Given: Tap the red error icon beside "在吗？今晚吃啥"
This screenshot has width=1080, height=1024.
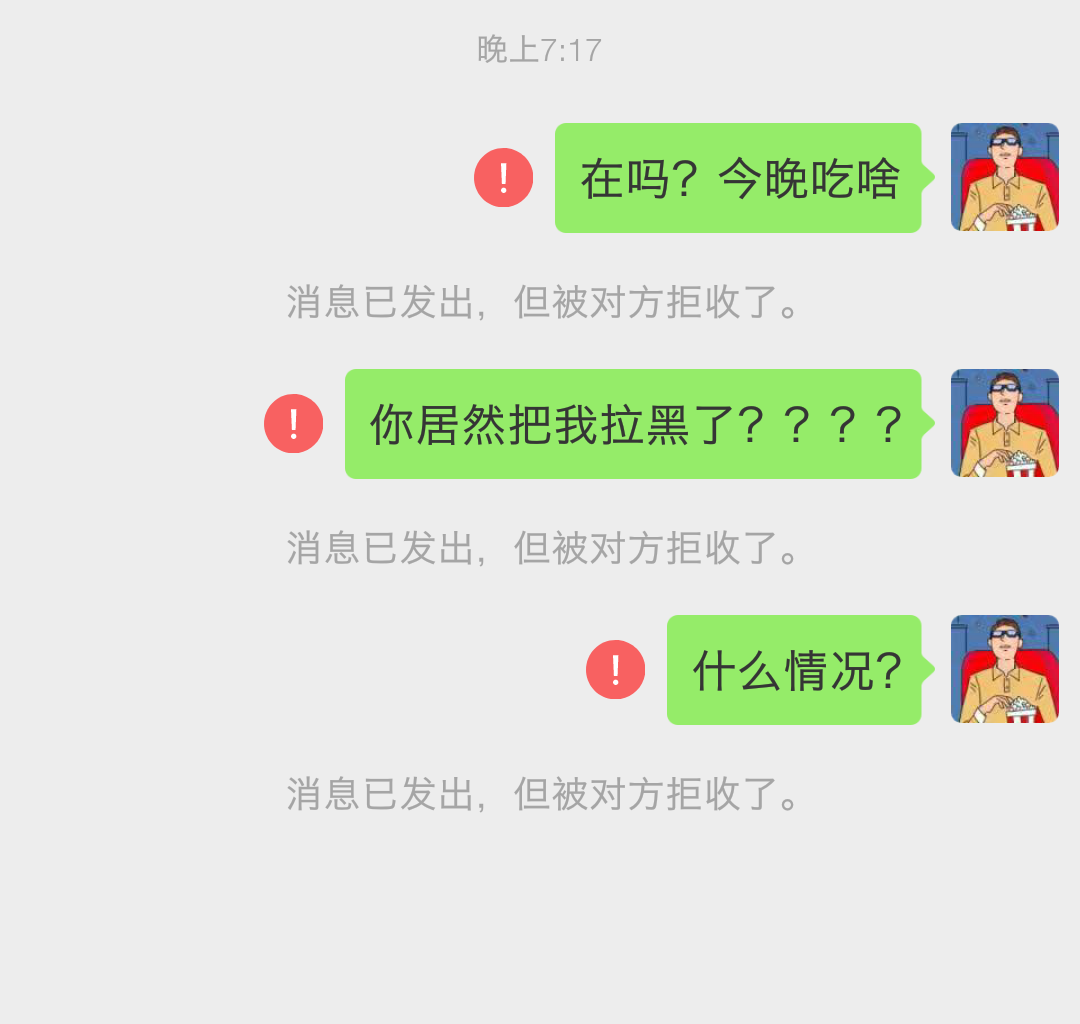Looking at the screenshot, I should point(503,178).
